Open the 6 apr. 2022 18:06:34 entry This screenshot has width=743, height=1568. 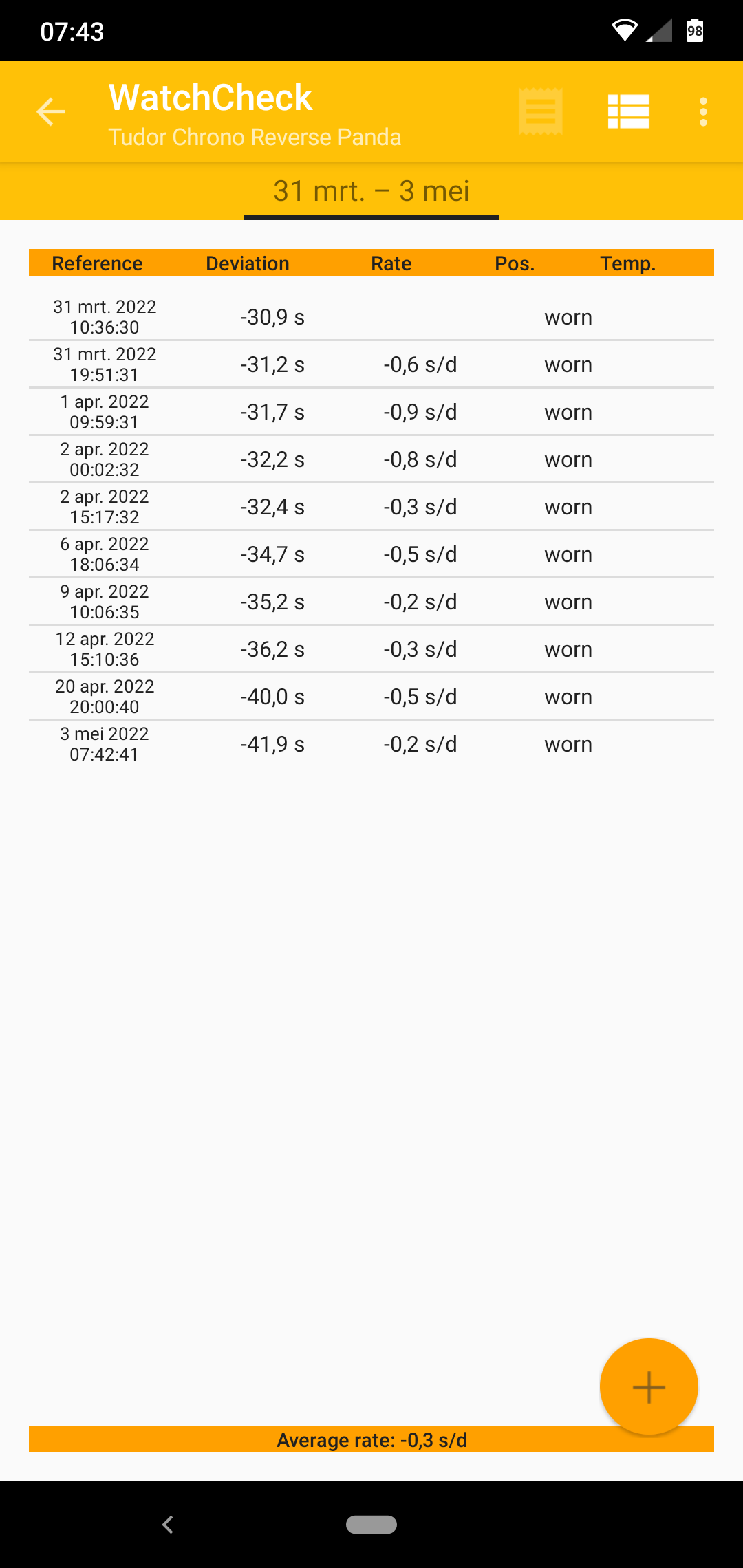(371, 554)
